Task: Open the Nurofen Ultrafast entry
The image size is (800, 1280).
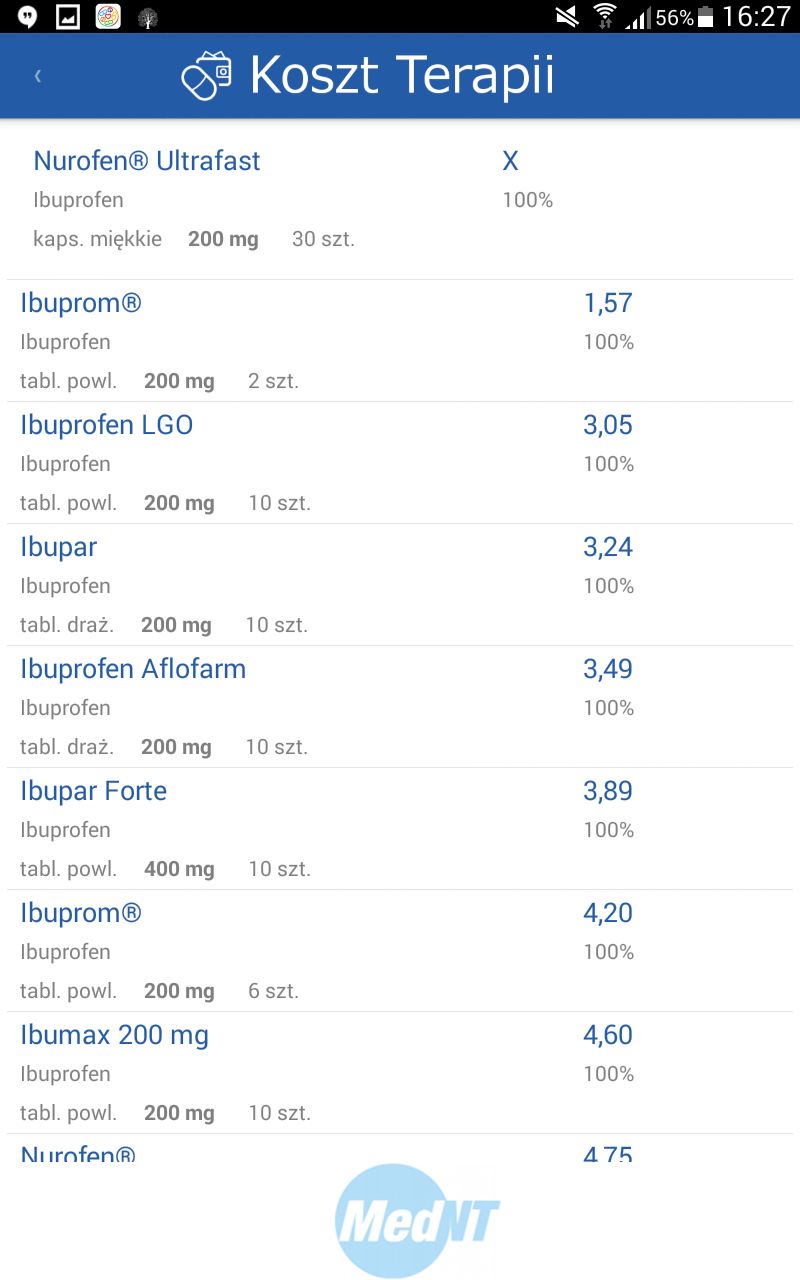Action: pos(400,200)
